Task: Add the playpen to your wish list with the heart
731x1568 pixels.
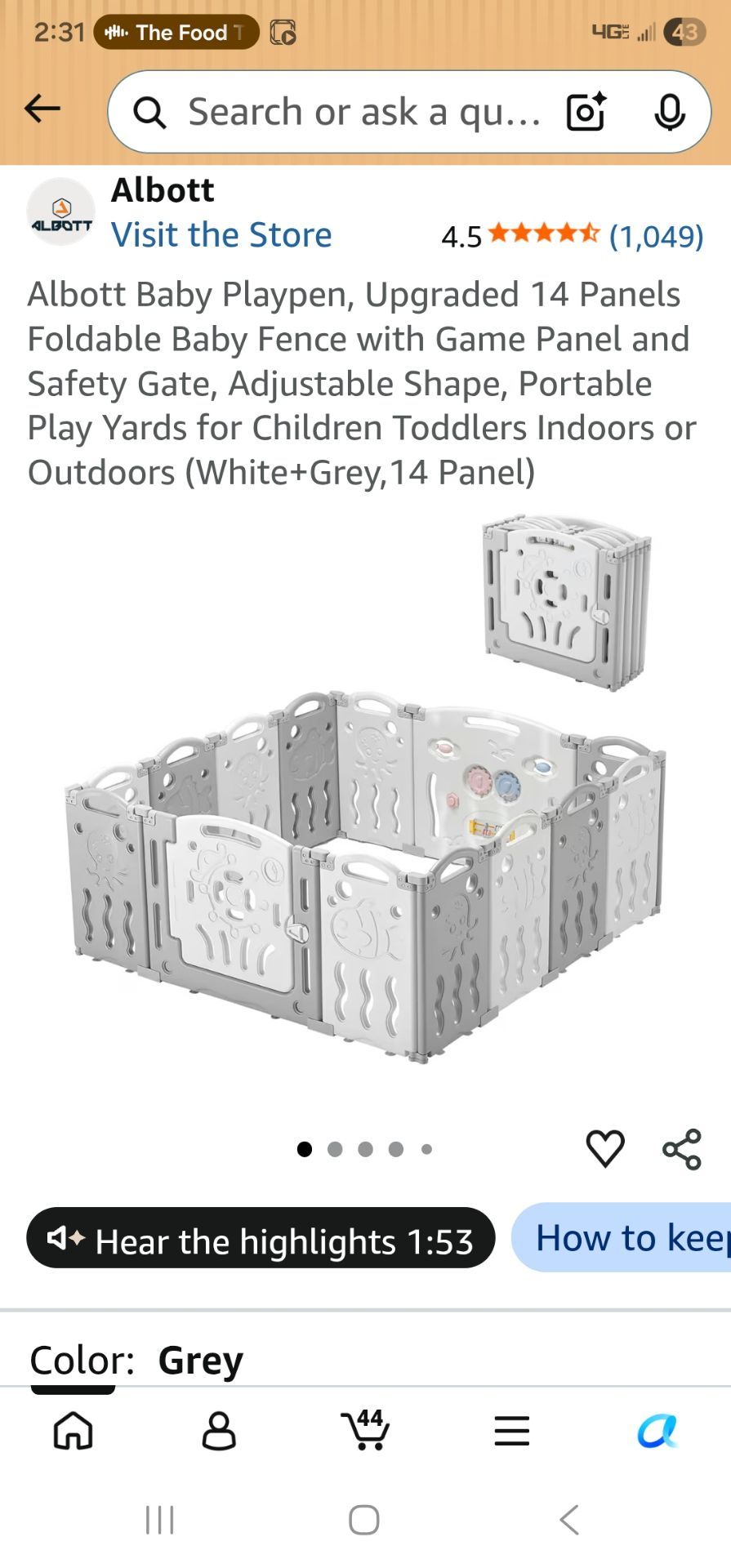Action: (605, 1149)
